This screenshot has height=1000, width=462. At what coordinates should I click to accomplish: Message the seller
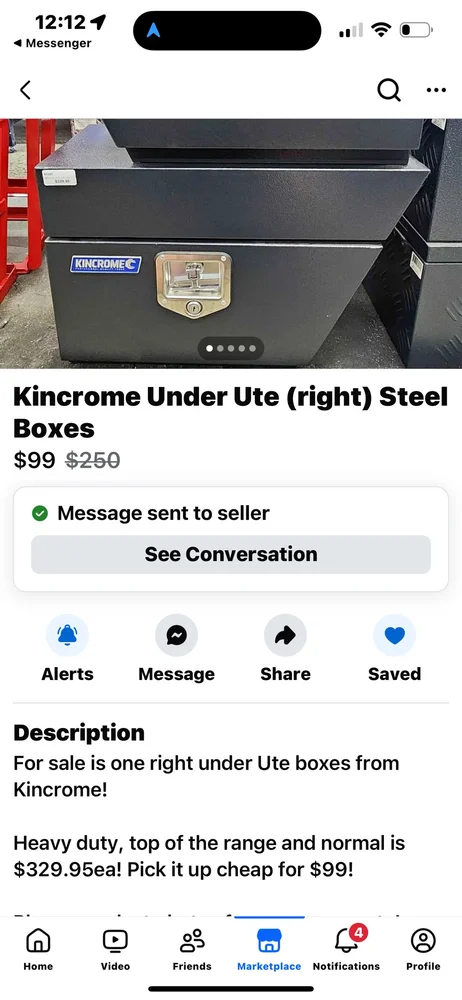tap(176, 649)
